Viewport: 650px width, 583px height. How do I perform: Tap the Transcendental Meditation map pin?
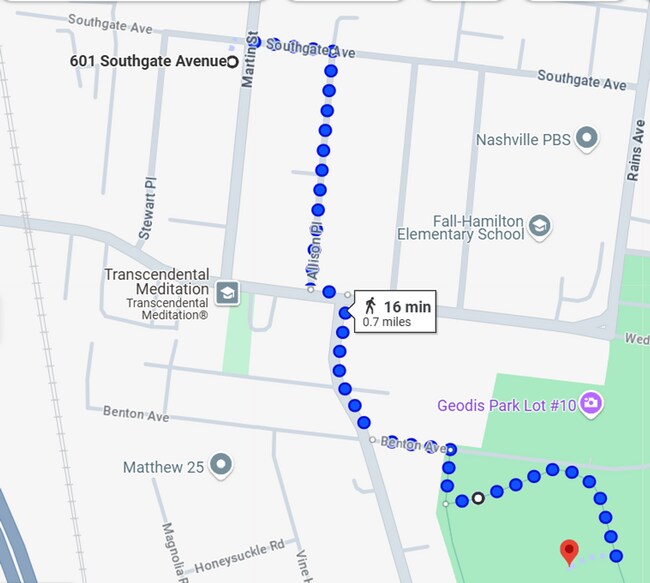point(227,292)
